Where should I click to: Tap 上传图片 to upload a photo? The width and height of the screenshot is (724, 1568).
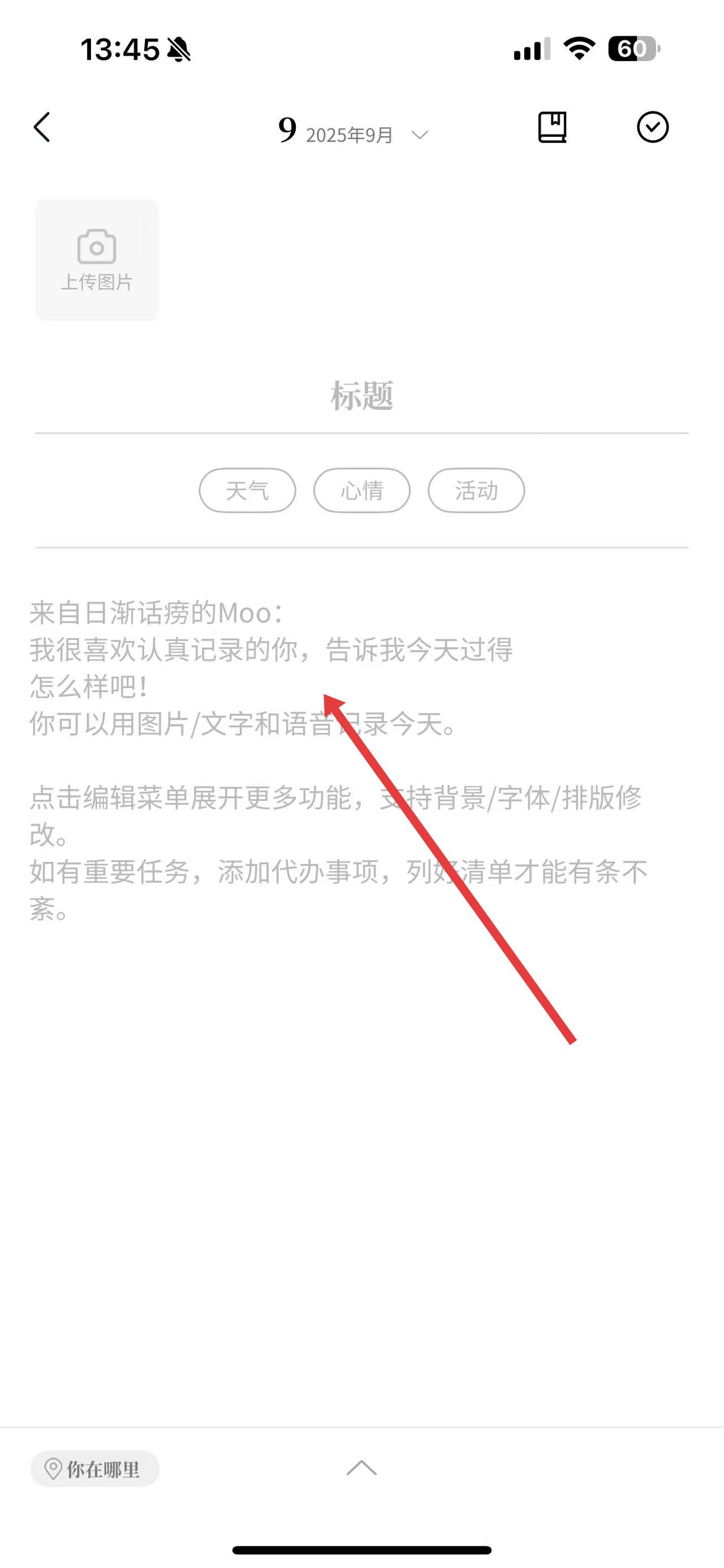pyautogui.click(x=97, y=260)
